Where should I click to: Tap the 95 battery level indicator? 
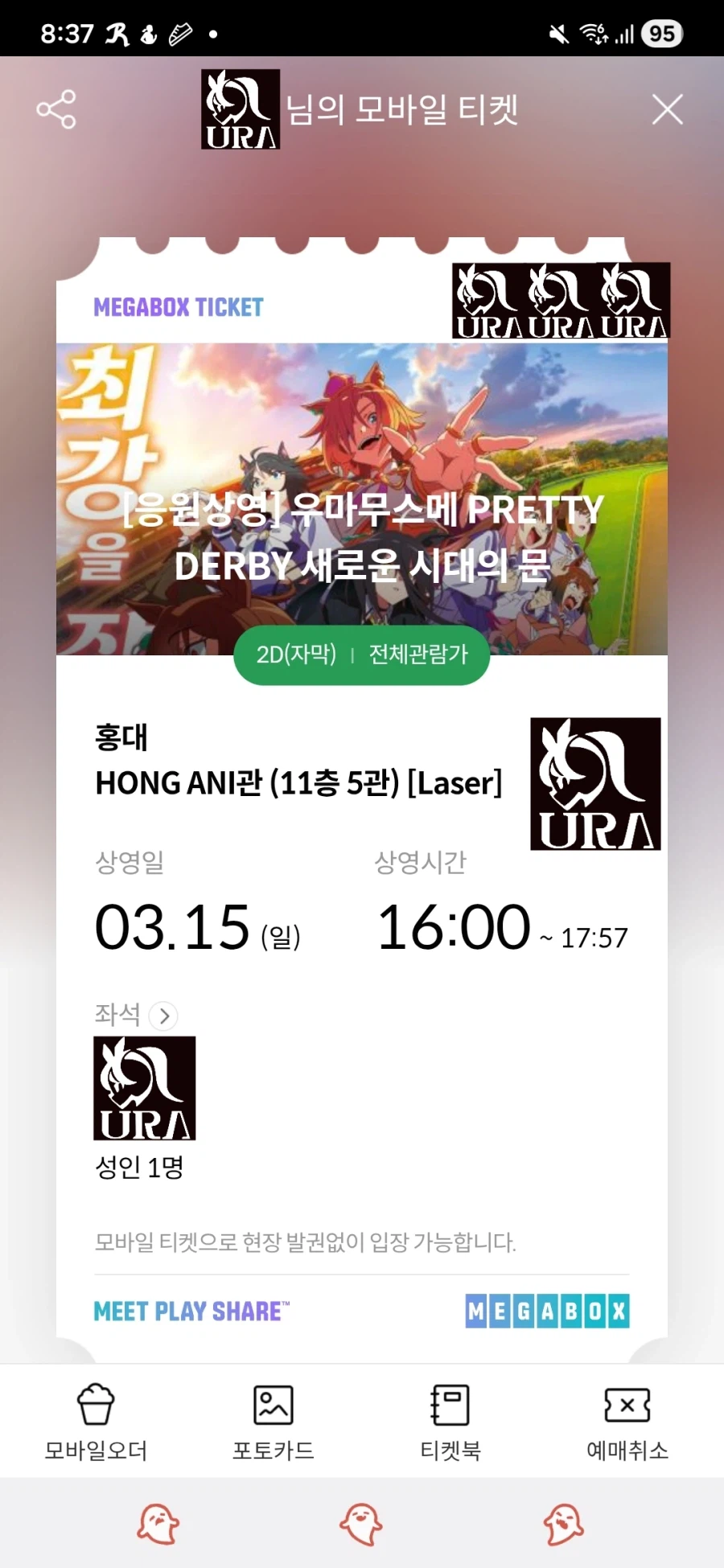pyautogui.click(x=660, y=34)
